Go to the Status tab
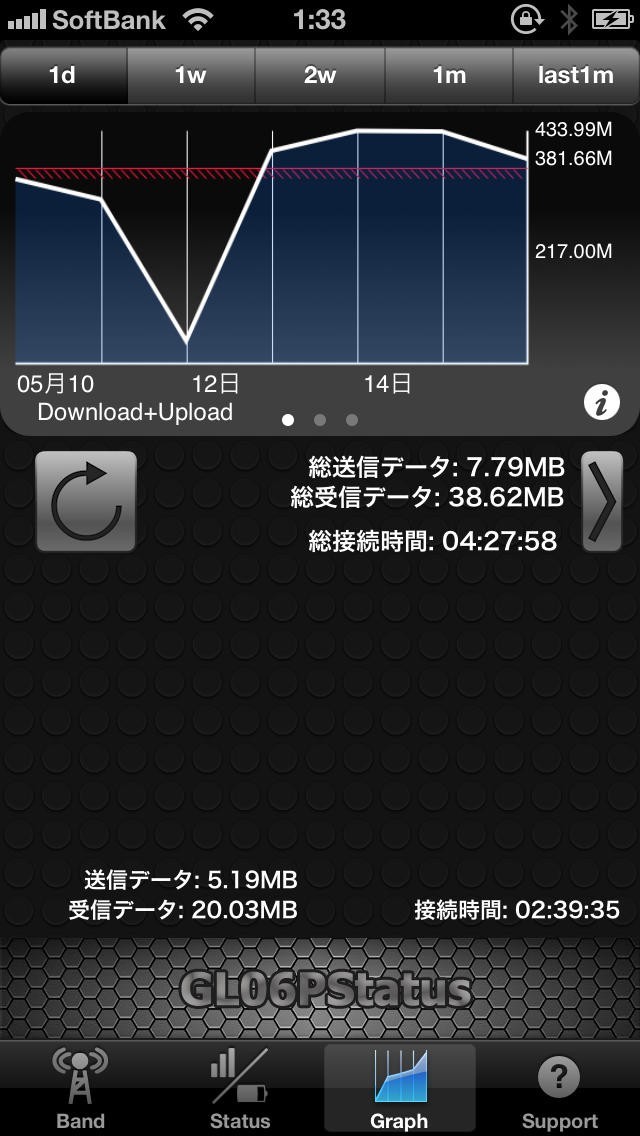The height and width of the screenshot is (1136, 640). coord(240,1089)
